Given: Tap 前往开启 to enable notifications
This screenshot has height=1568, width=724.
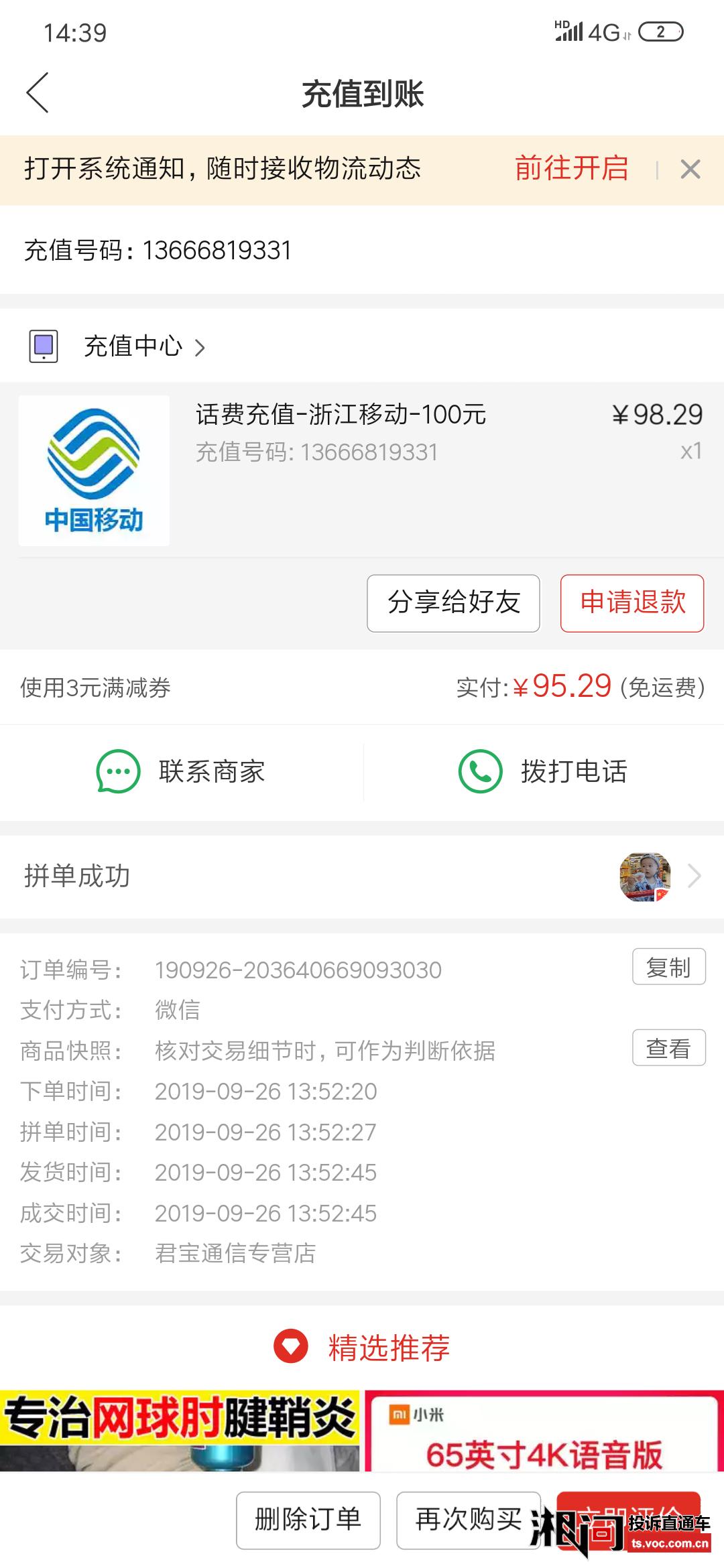Looking at the screenshot, I should [571, 168].
